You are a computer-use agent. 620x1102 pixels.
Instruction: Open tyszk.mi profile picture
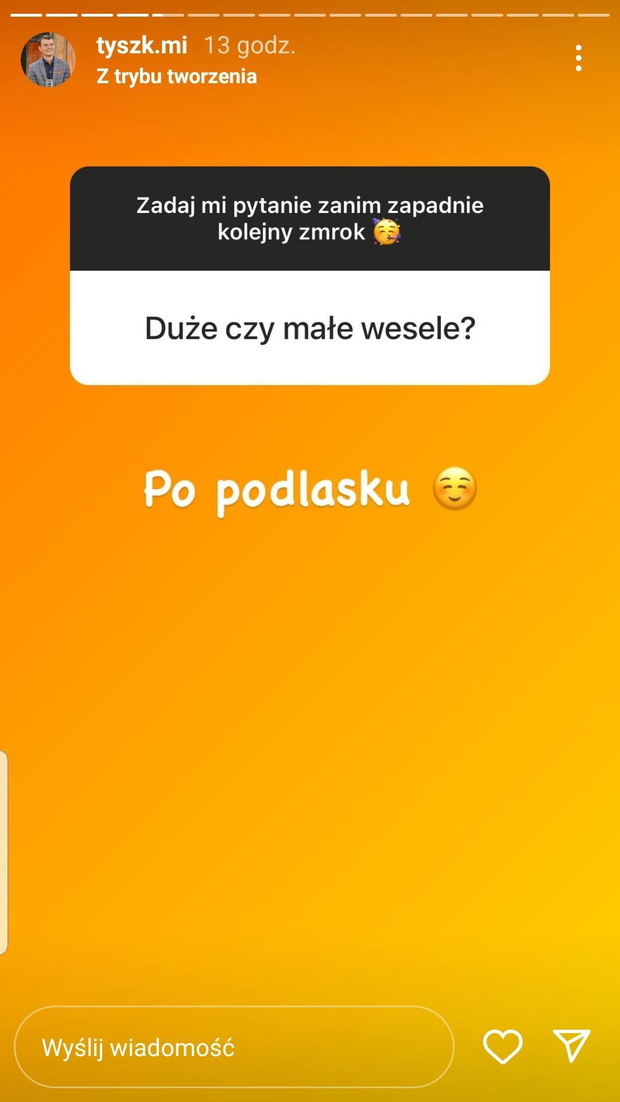point(49,59)
